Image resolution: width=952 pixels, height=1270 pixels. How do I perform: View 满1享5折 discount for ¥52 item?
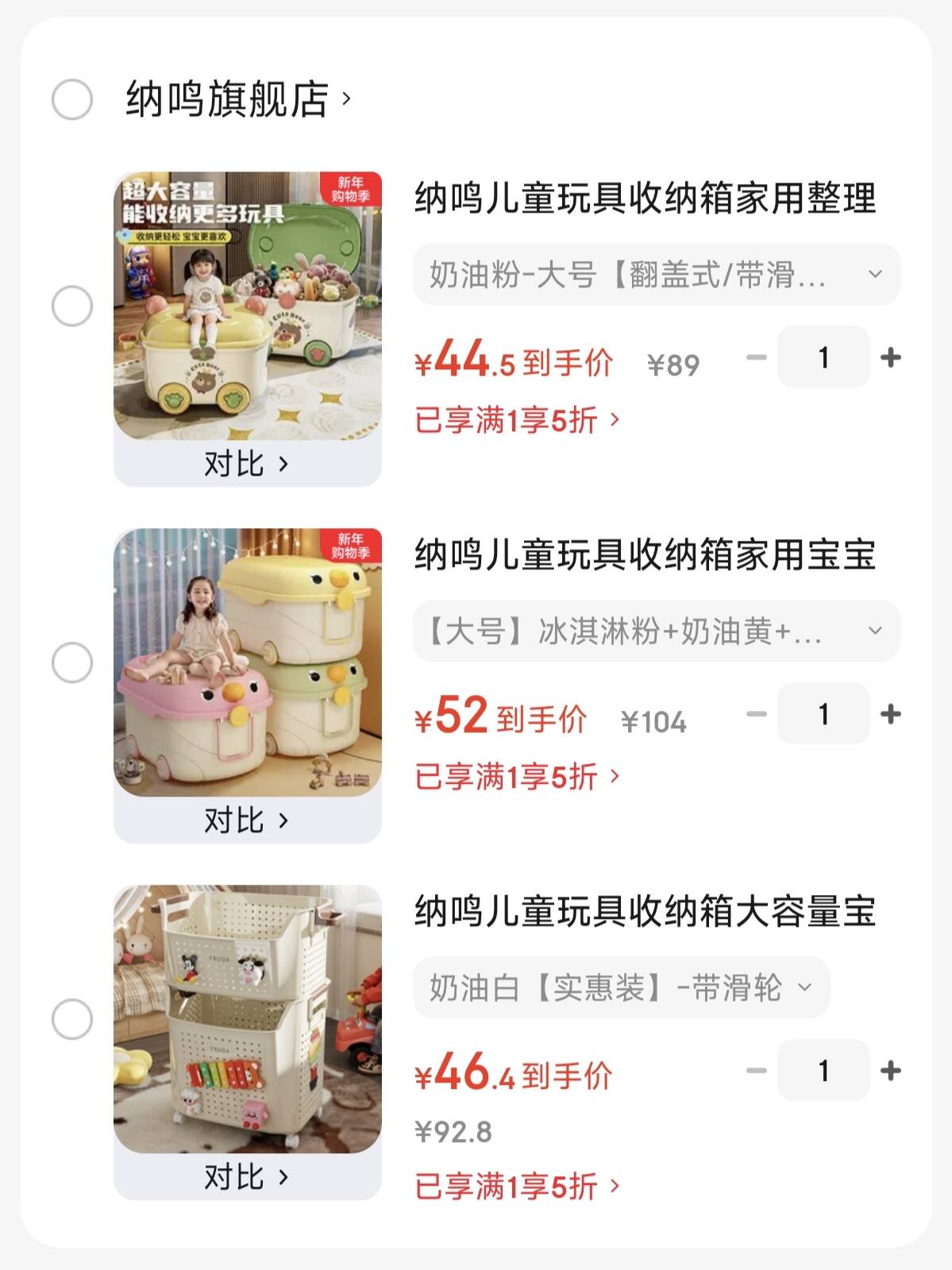[x=517, y=777]
